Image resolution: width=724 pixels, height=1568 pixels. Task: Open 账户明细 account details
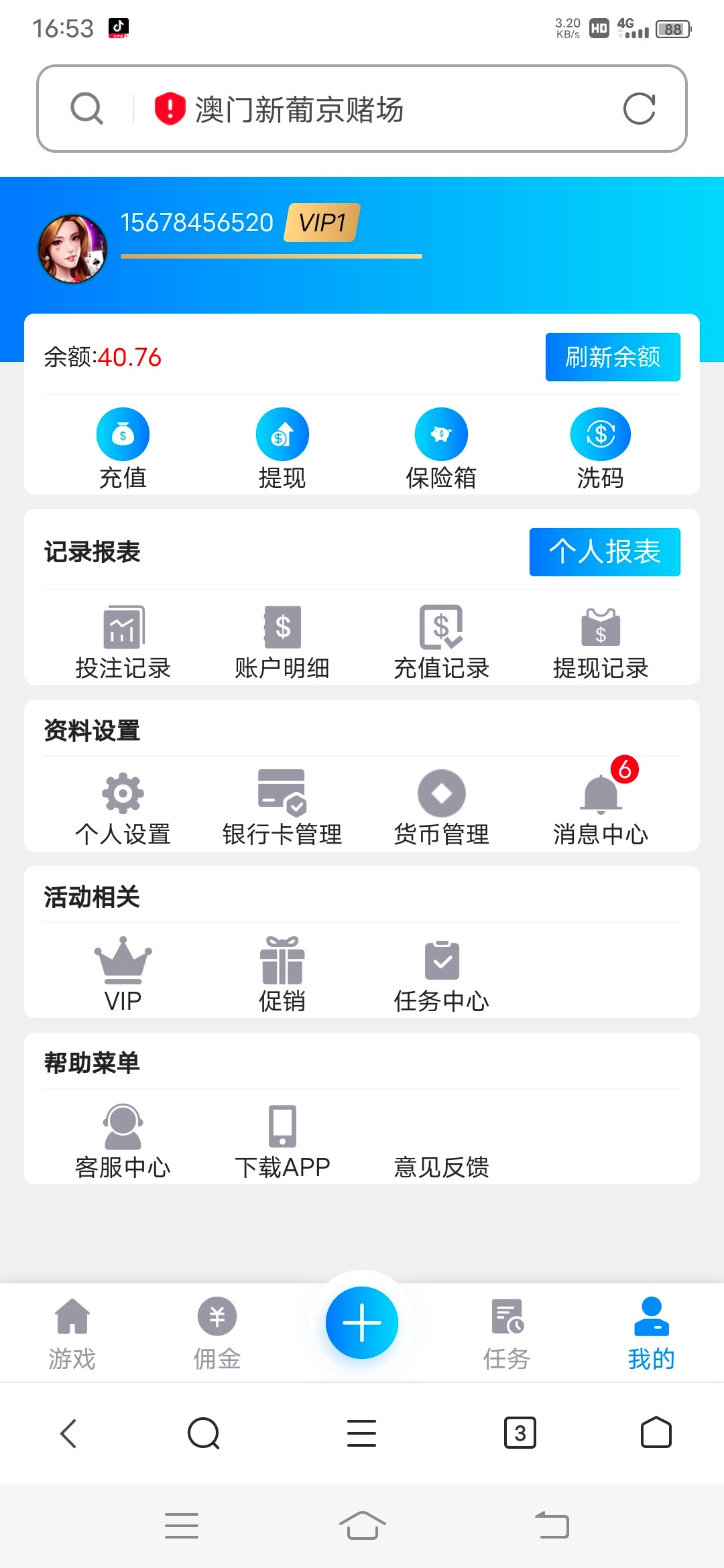point(282,641)
